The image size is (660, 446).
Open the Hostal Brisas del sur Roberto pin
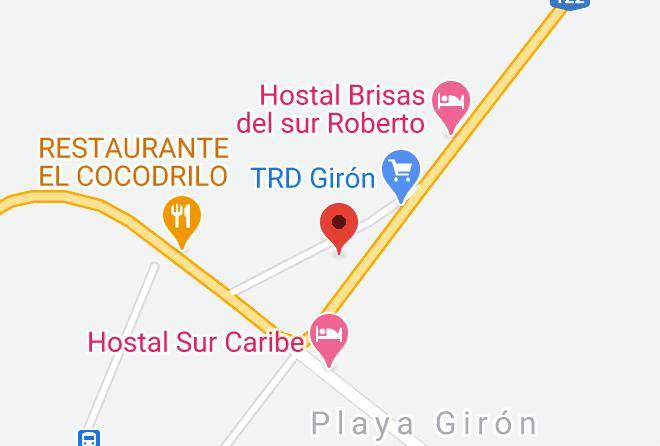pyautogui.click(x=451, y=107)
